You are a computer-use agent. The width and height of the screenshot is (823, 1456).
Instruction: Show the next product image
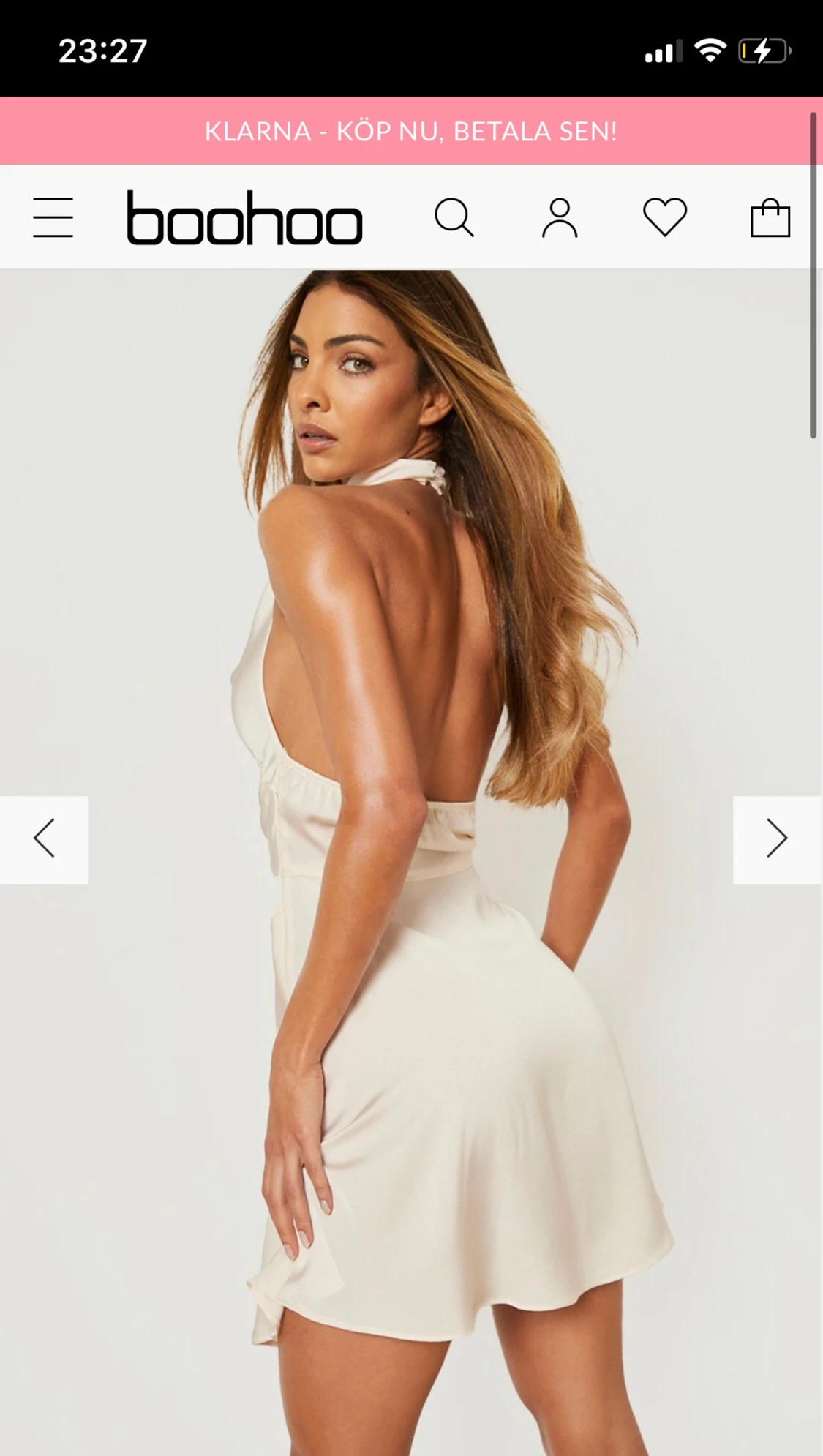click(777, 839)
